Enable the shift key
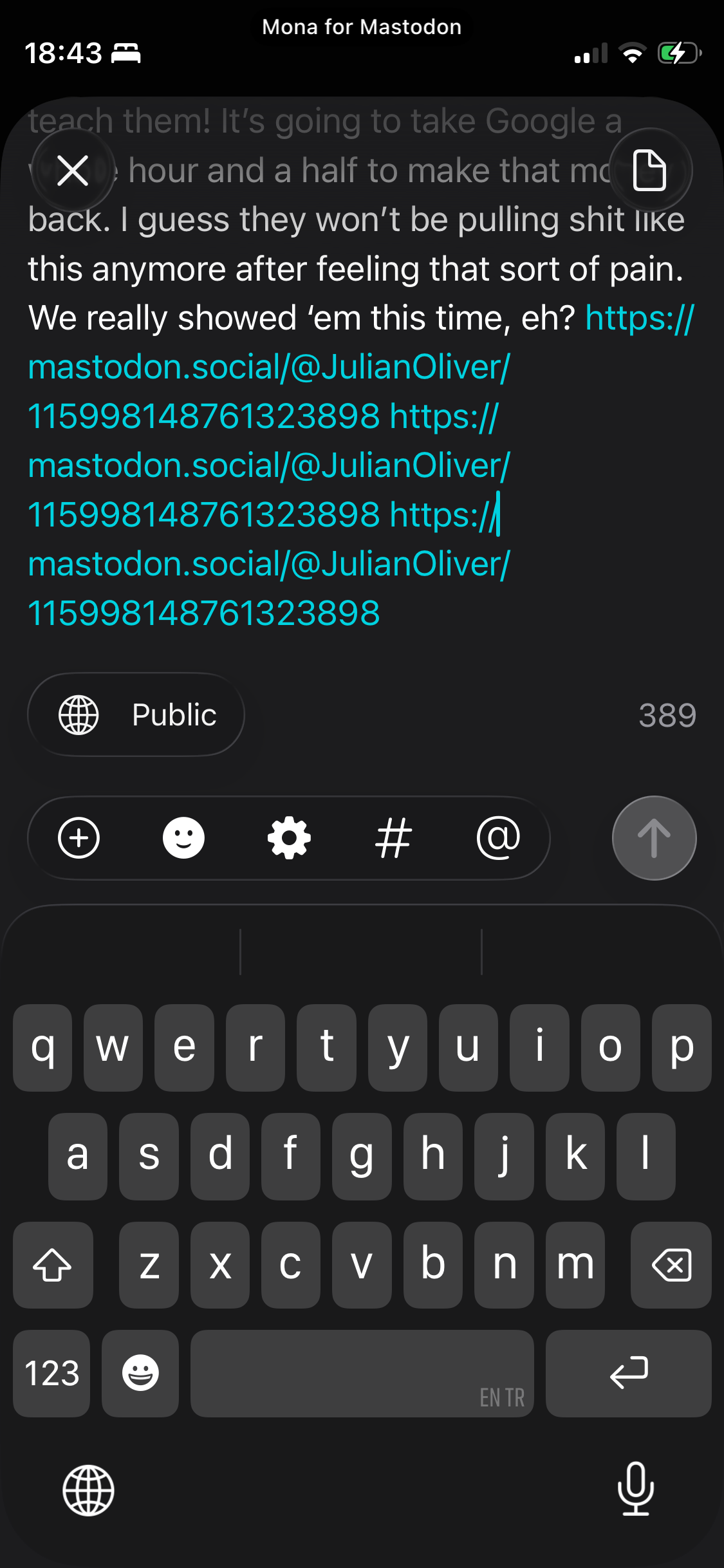 52,1265
